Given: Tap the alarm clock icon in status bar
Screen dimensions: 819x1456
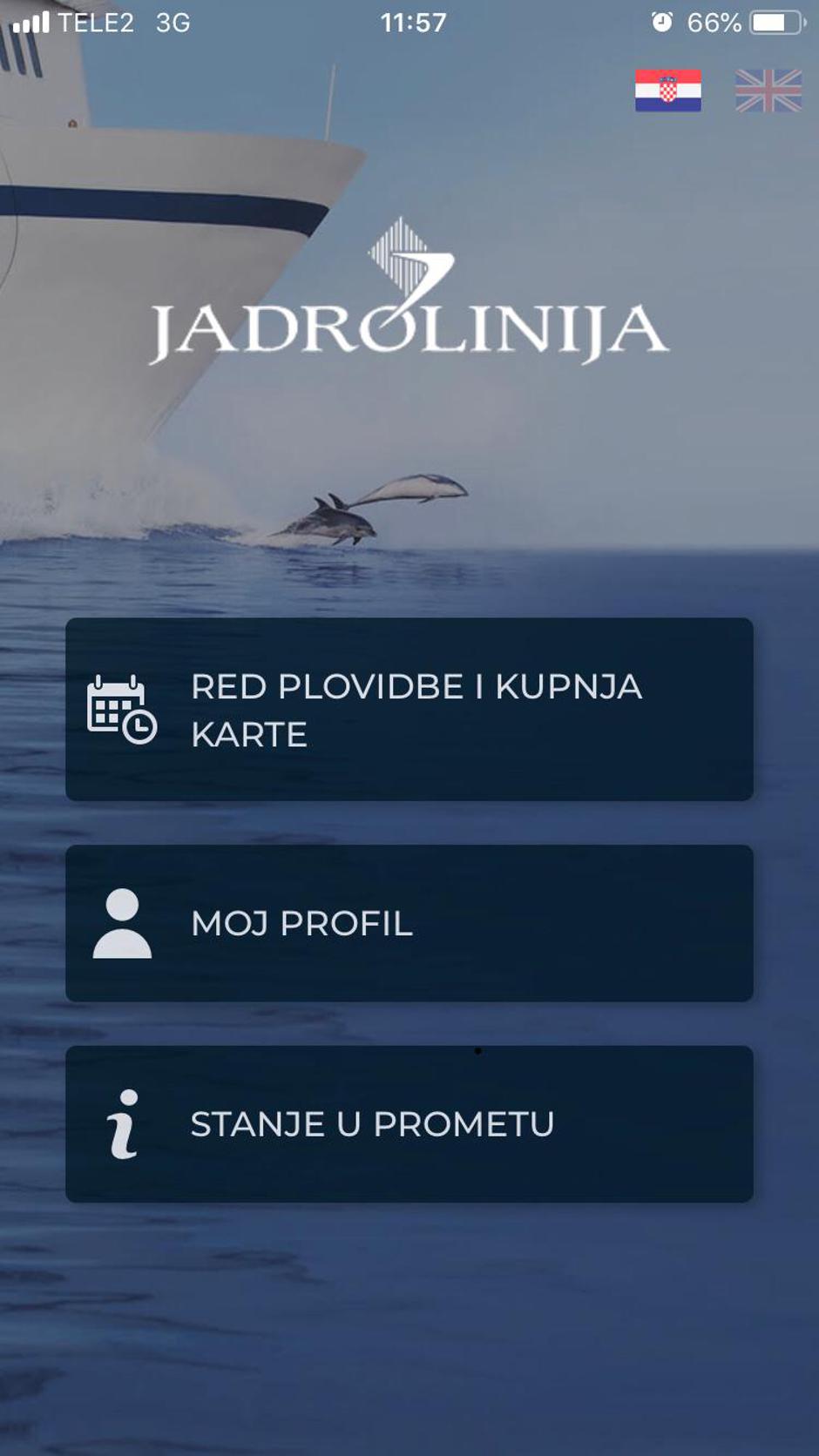Looking at the screenshot, I should click(661, 23).
